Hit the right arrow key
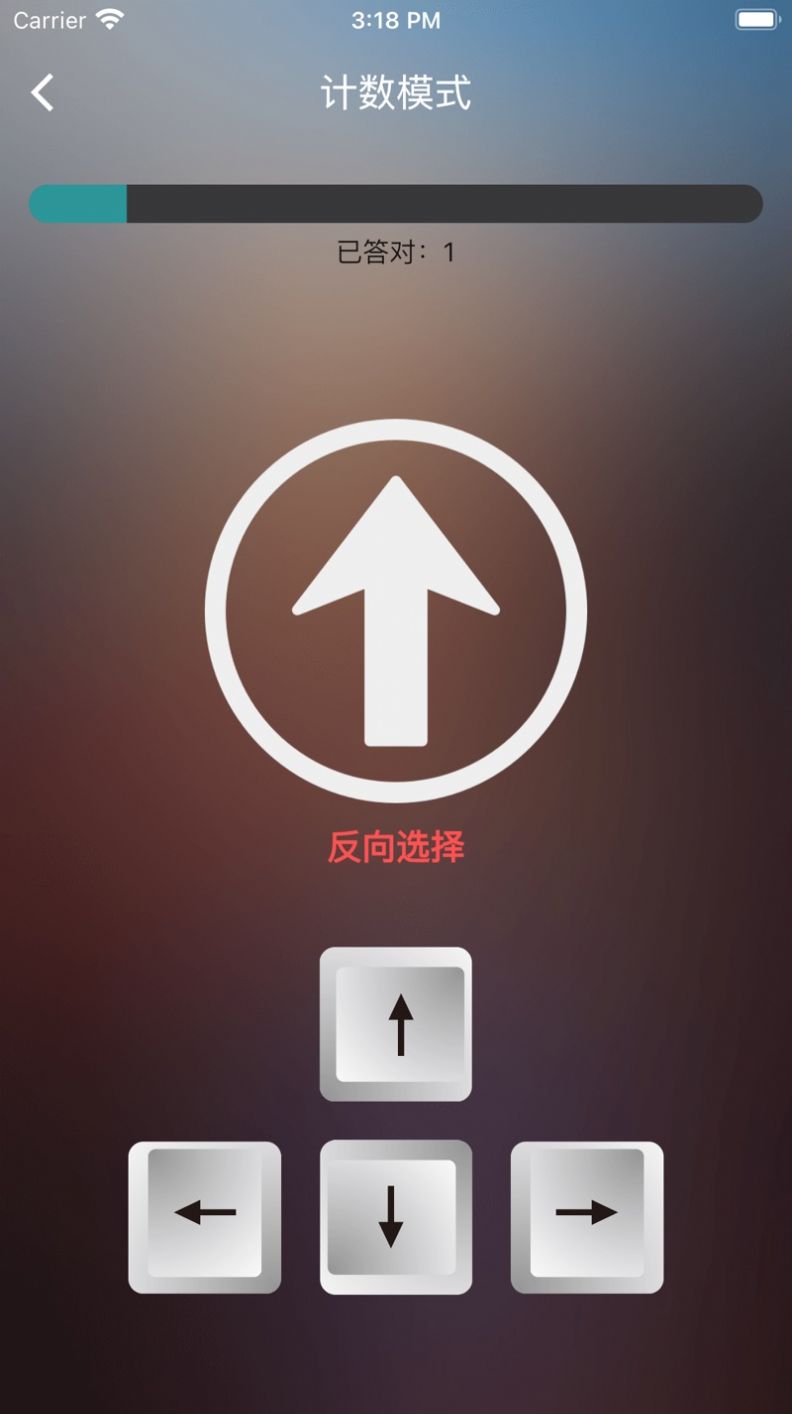 [587, 1217]
